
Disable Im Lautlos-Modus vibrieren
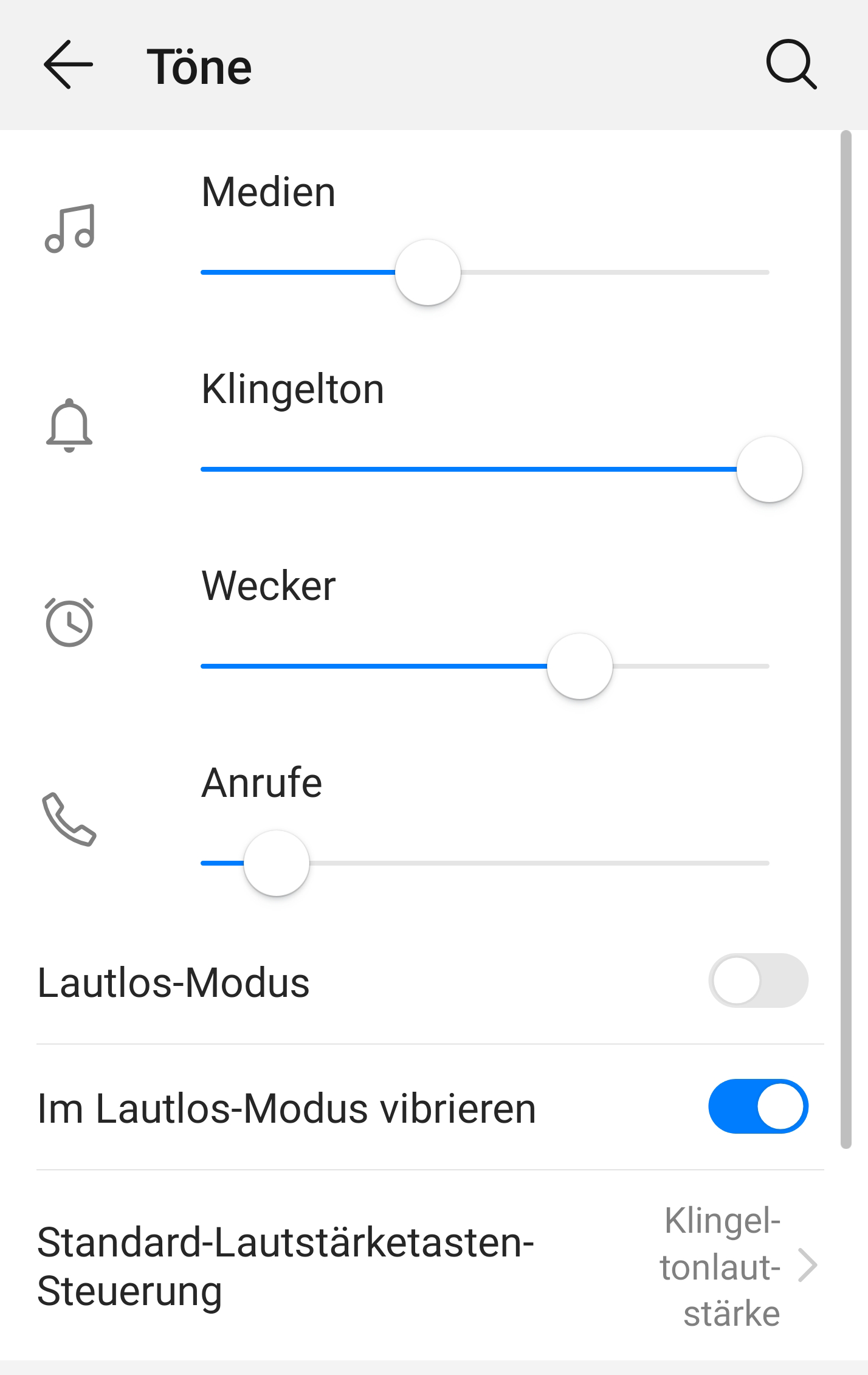pyautogui.click(x=757, y=1106)
